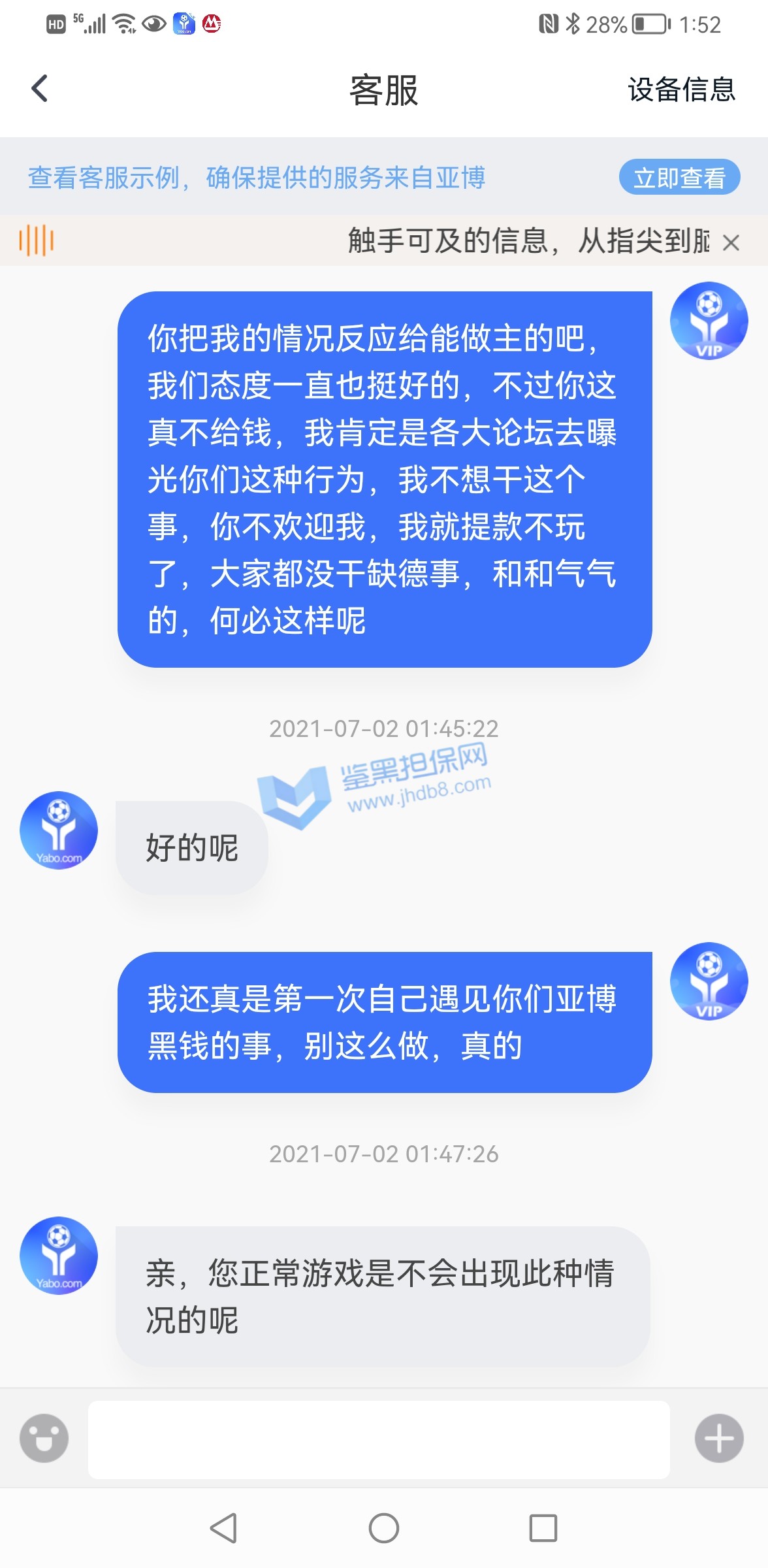Go back from the 客服 chat
This screenshot has width=768, height=1568.
tap(40, 89)
